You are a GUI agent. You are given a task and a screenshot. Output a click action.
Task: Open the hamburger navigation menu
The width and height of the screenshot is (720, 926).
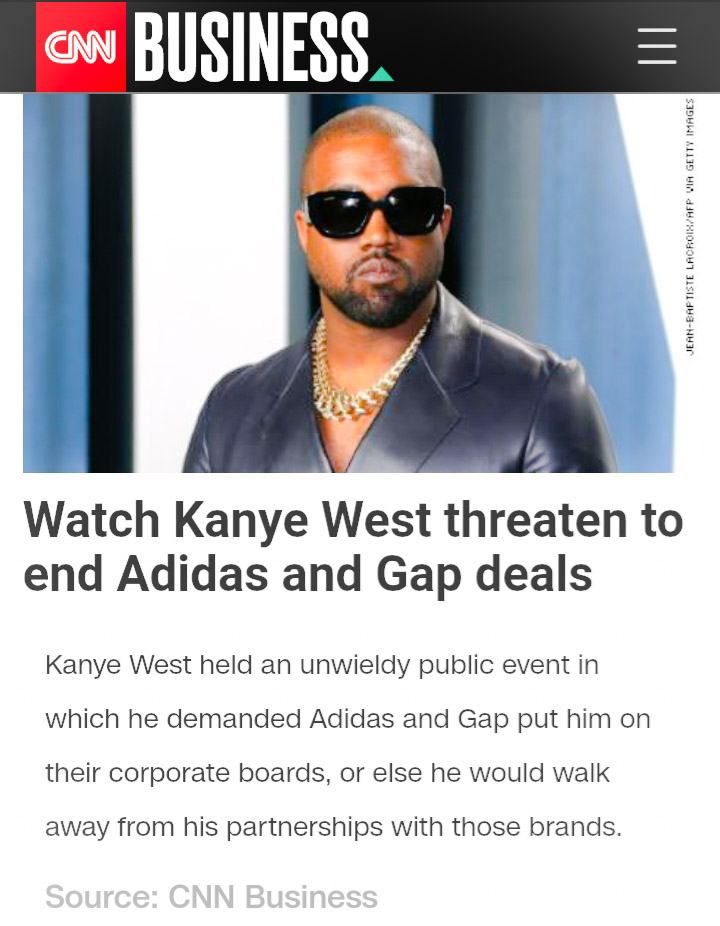(x=656, y=46)
